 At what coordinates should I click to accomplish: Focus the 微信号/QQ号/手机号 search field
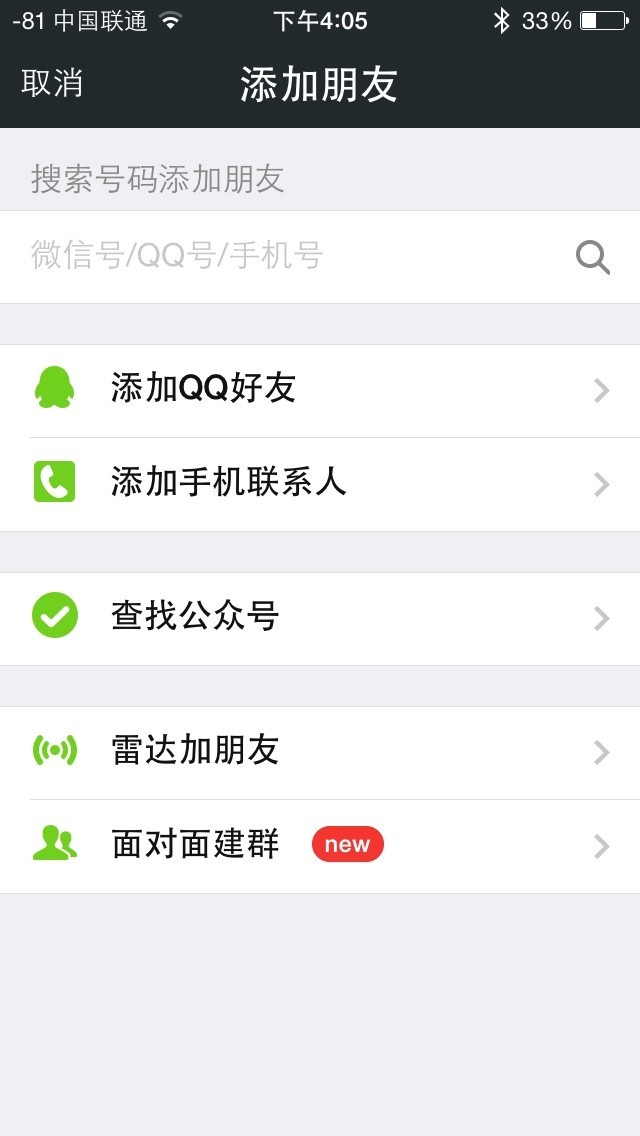[x=280, y=256]
